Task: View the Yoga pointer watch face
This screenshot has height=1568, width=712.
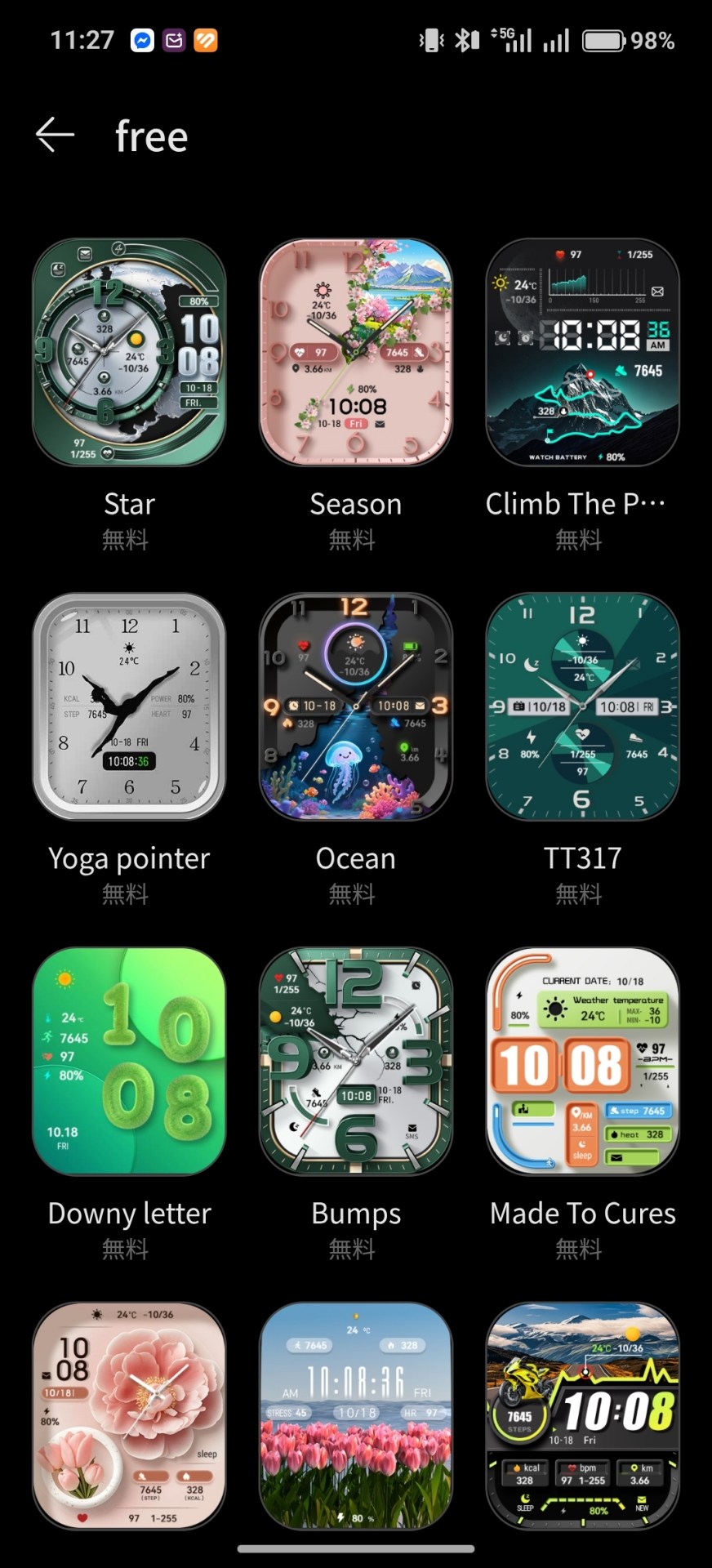Action: (x=129, y=707)
